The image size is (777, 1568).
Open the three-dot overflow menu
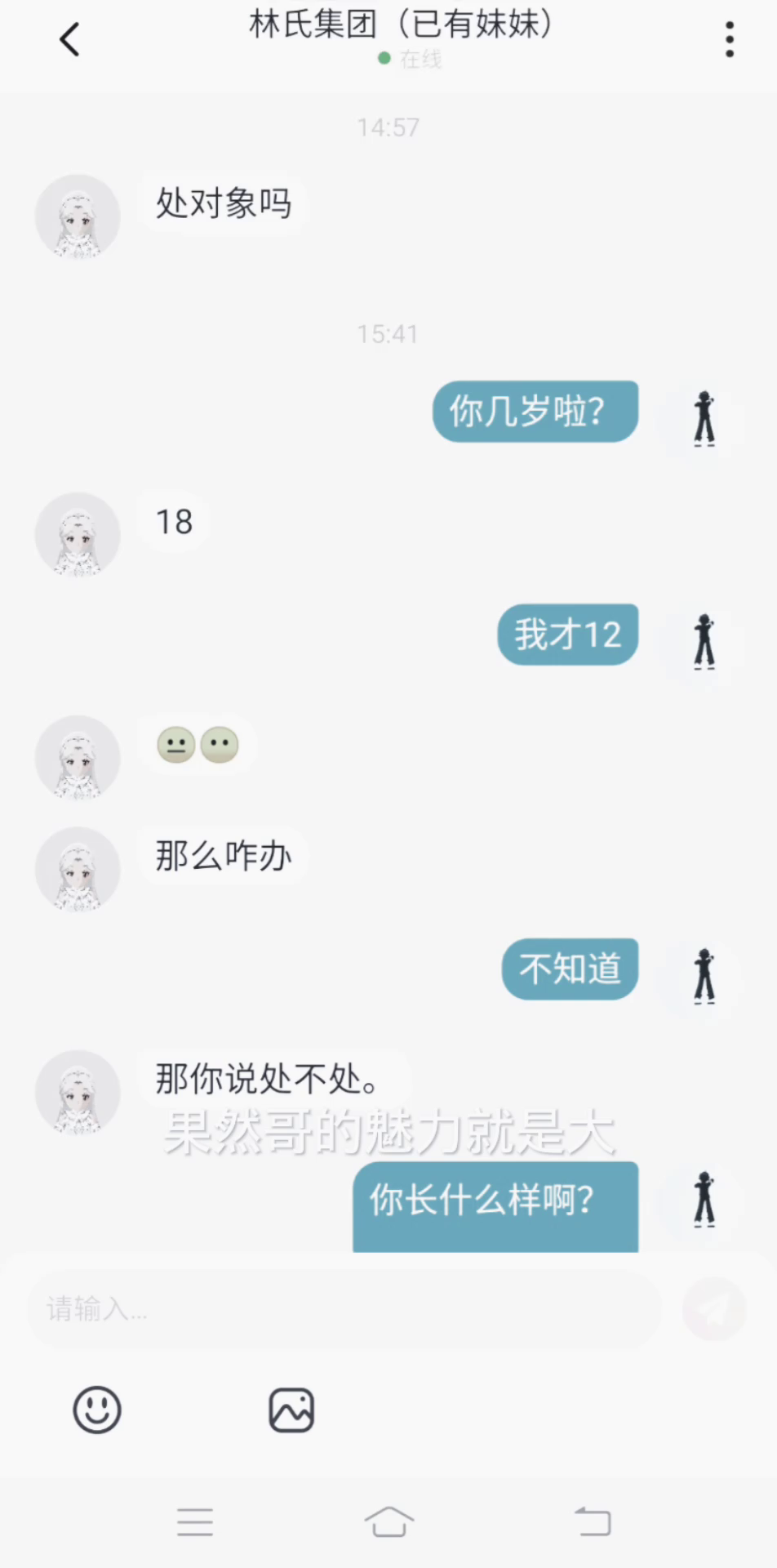click(729, 39)
